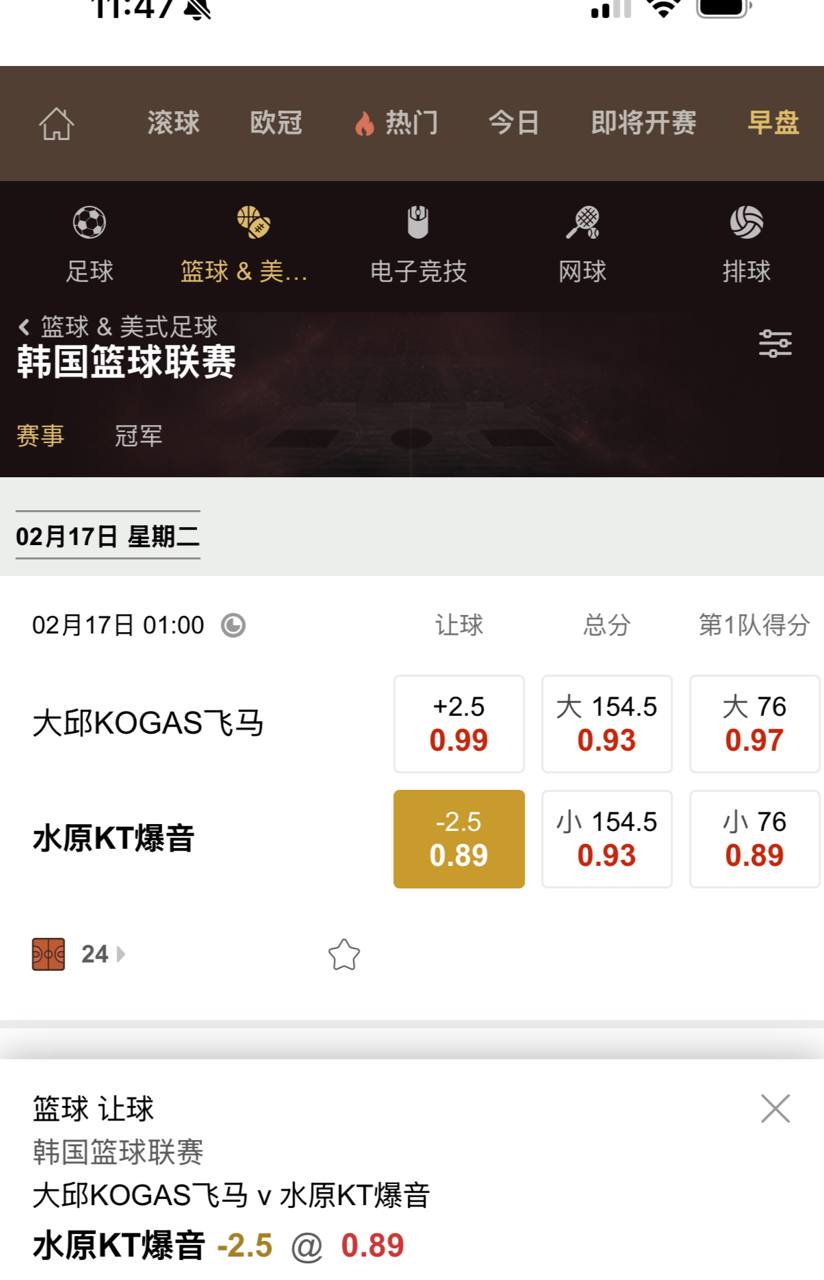Favorite this match with the star
The image size is (824, 1280).
click(x=344, y=955)
